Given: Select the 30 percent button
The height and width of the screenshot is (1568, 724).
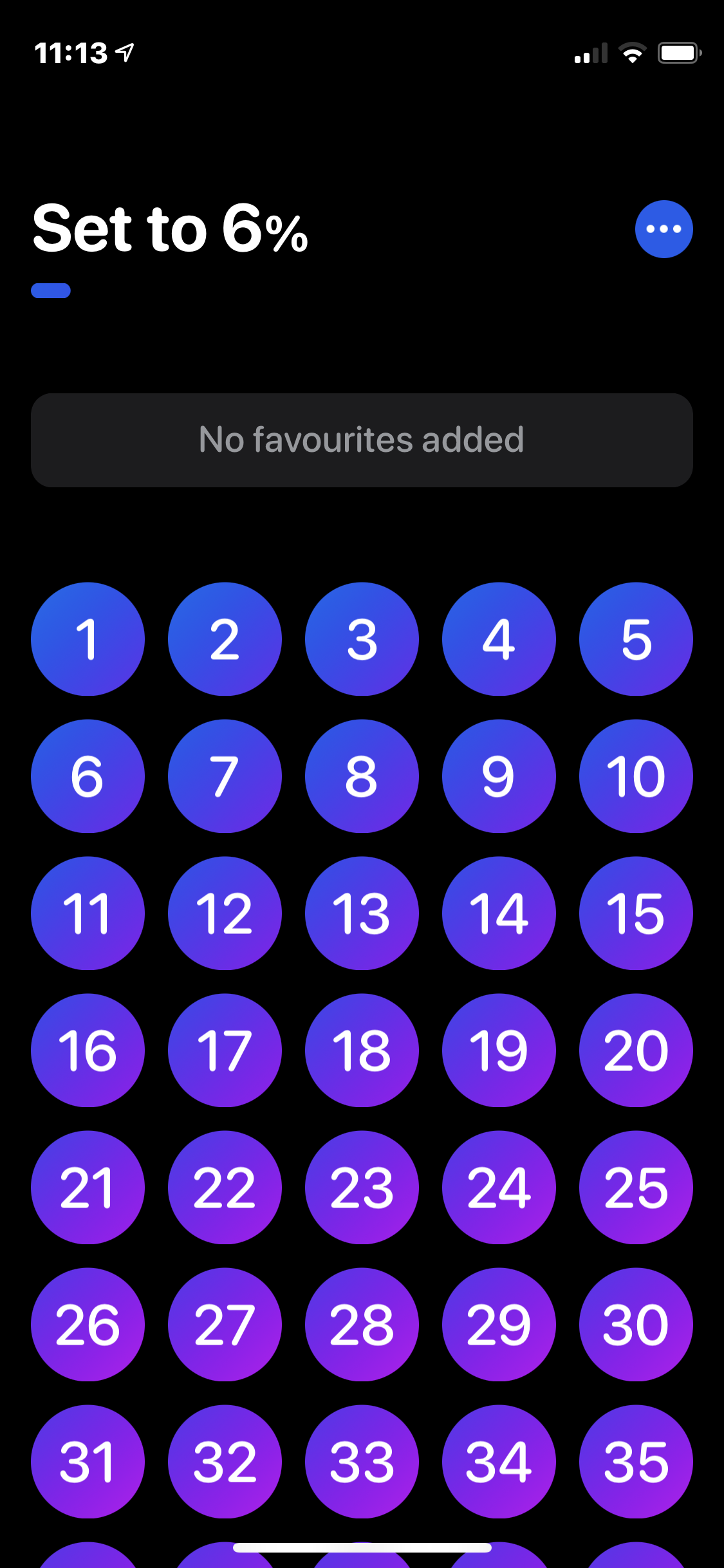Looking at the screenshot, I should [x=636, y=1325].
